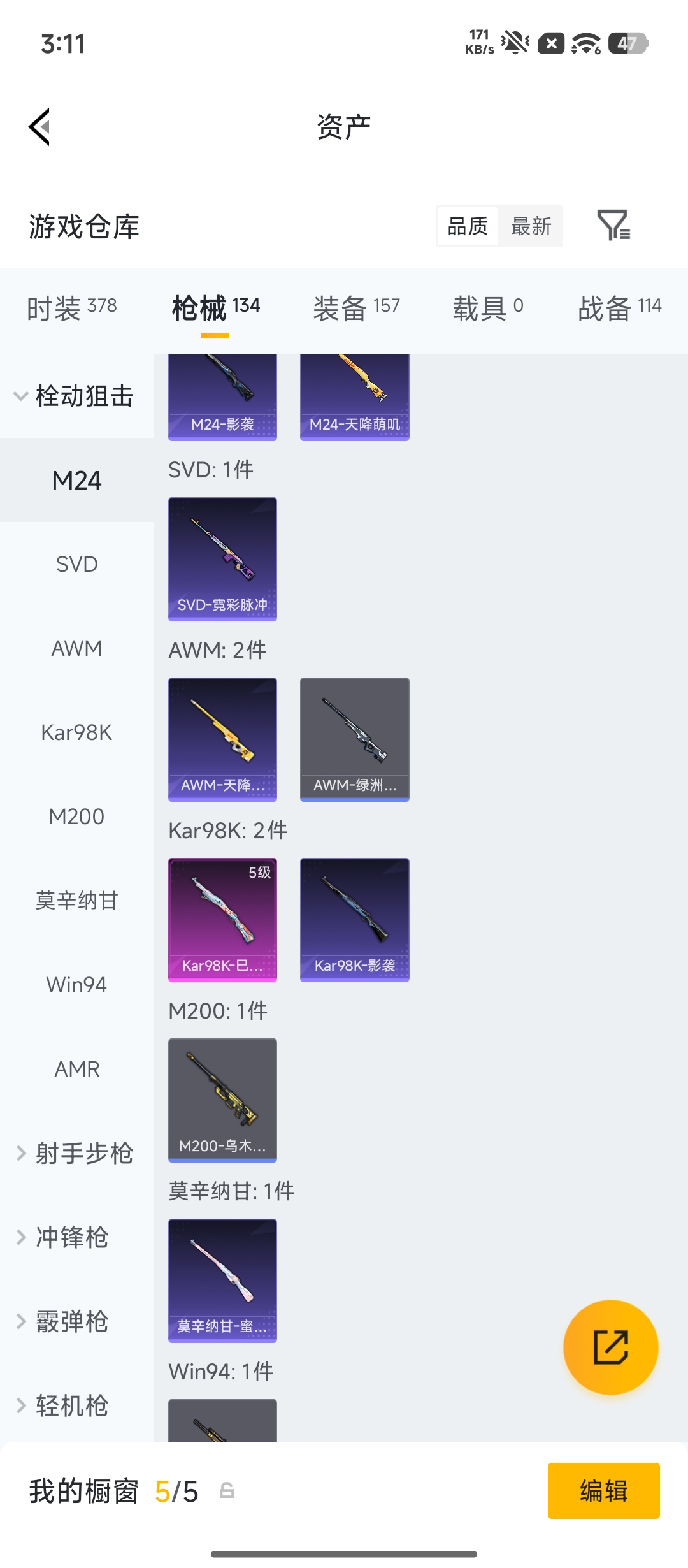Tap the yellow share floating button
Viewport: 688px width, 1568px height.
click(610, 1347)
